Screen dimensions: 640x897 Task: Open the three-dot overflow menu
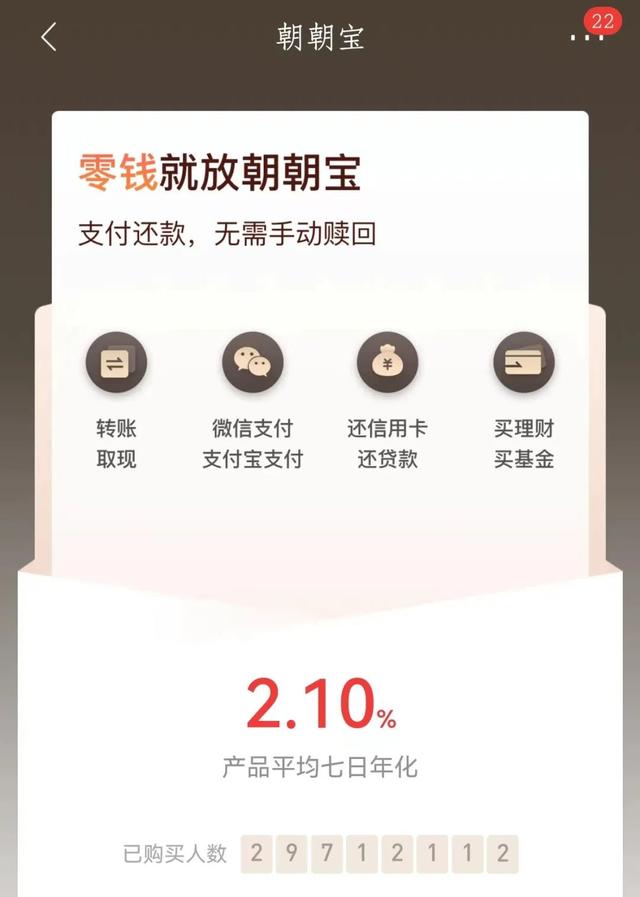(x=581, y=38)
